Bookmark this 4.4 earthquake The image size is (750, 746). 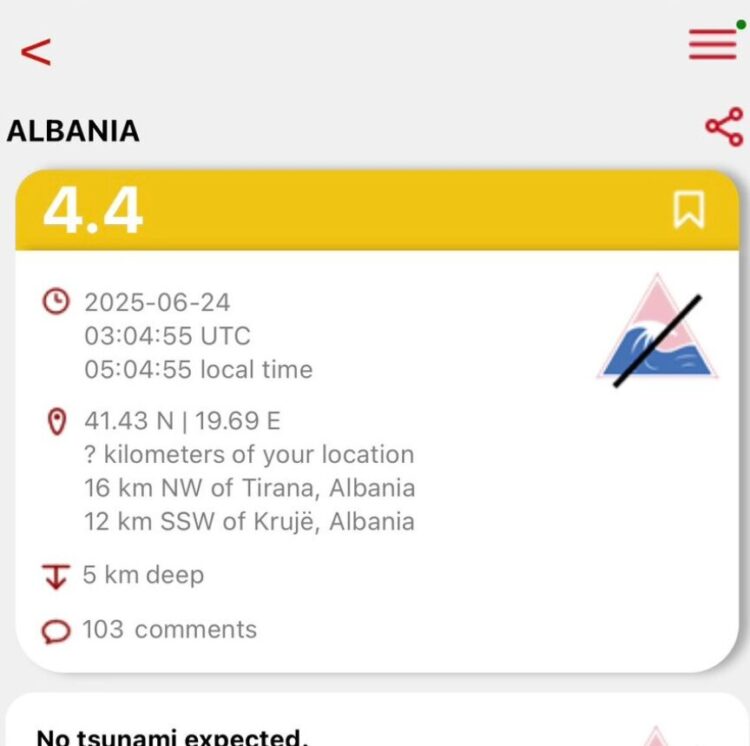[688, 210]
